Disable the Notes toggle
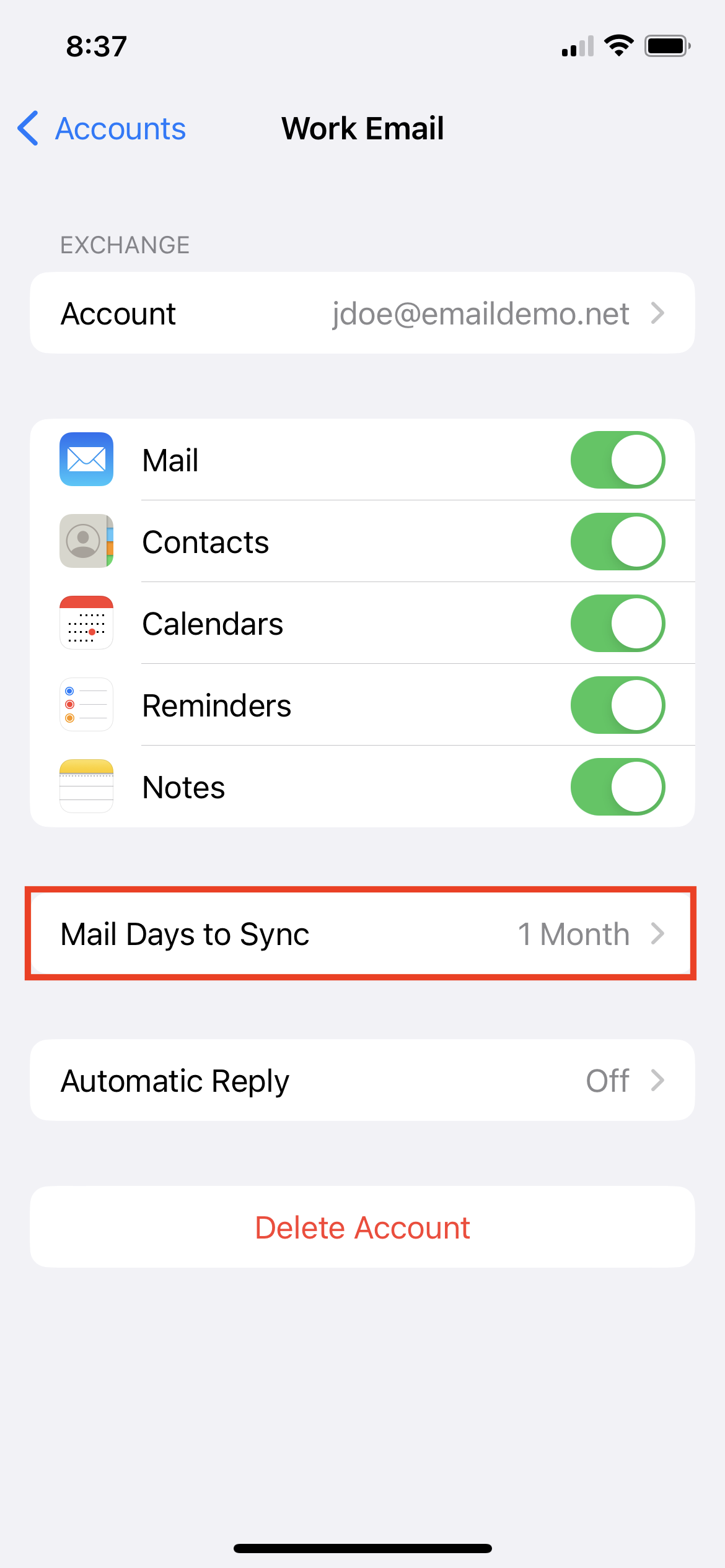Viewport: 725px width, 1568px height. [618, 787]
